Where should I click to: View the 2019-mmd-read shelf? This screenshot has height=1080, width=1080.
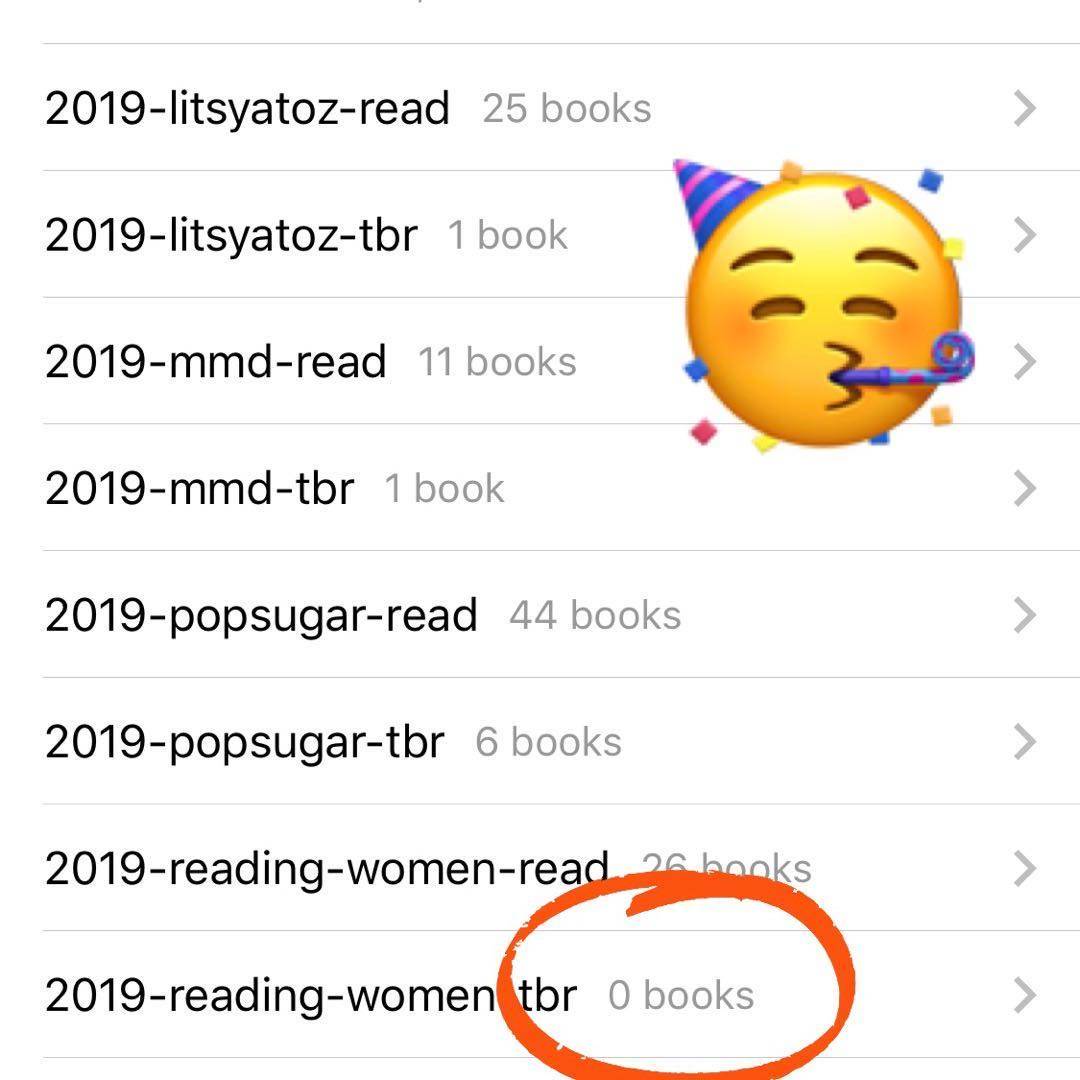tap(215, 361)
